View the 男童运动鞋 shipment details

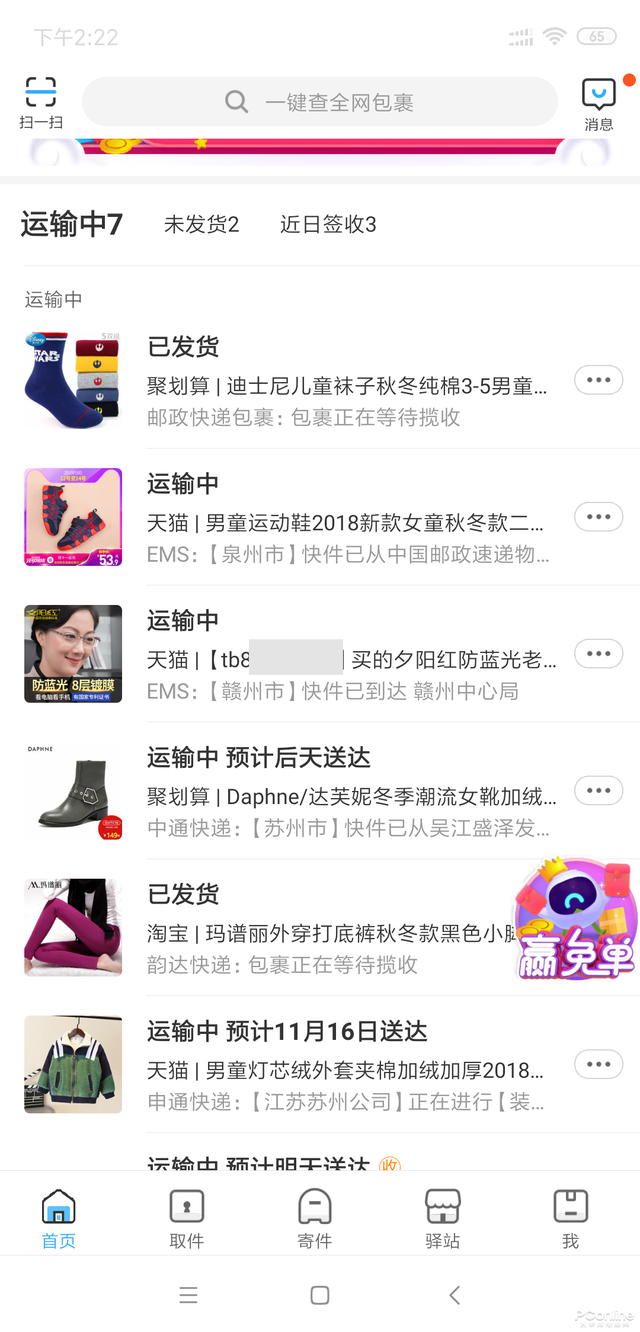coord(340,518)
